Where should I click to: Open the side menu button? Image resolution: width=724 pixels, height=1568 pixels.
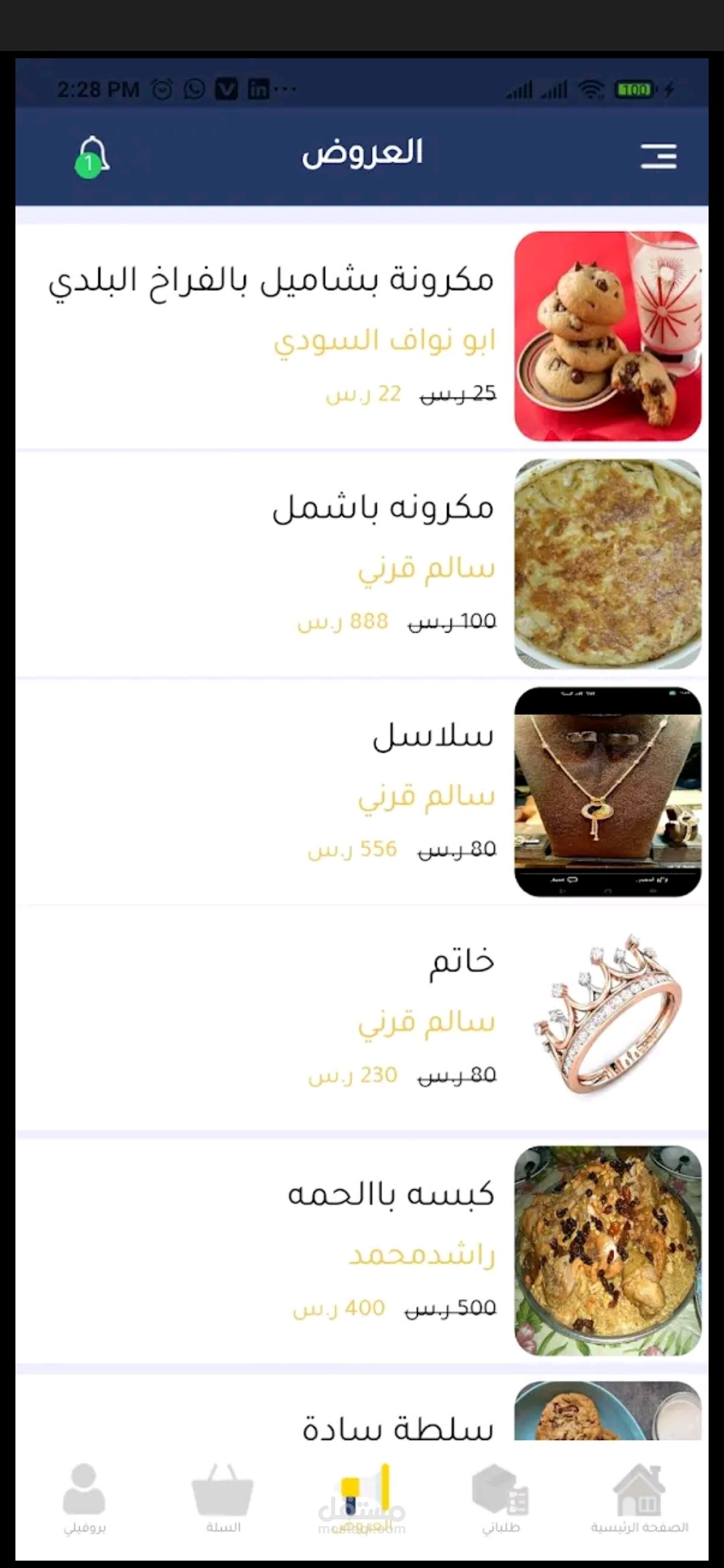pyautogui.click(x=658, y=156)
